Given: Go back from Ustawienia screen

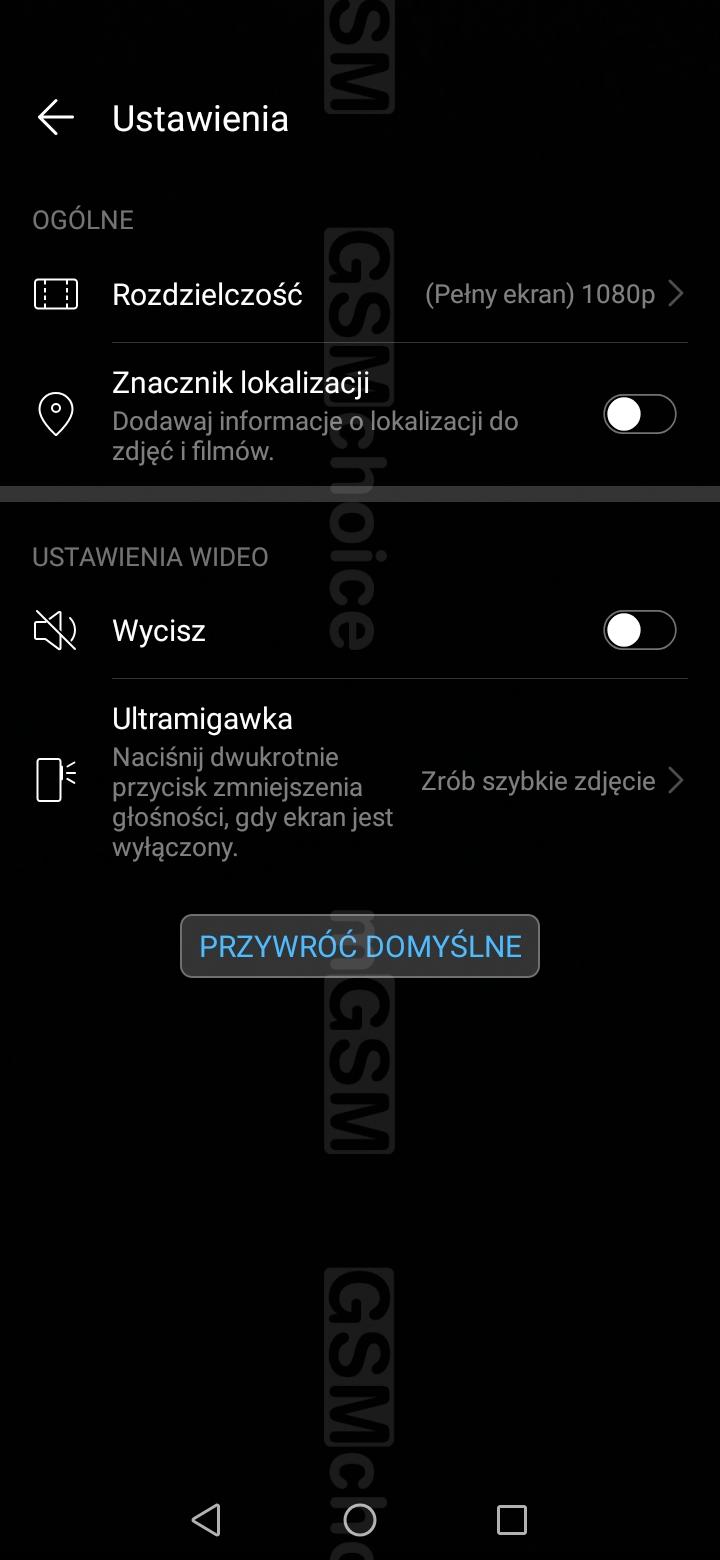Looking at the screenshot, I should point(56,118).
